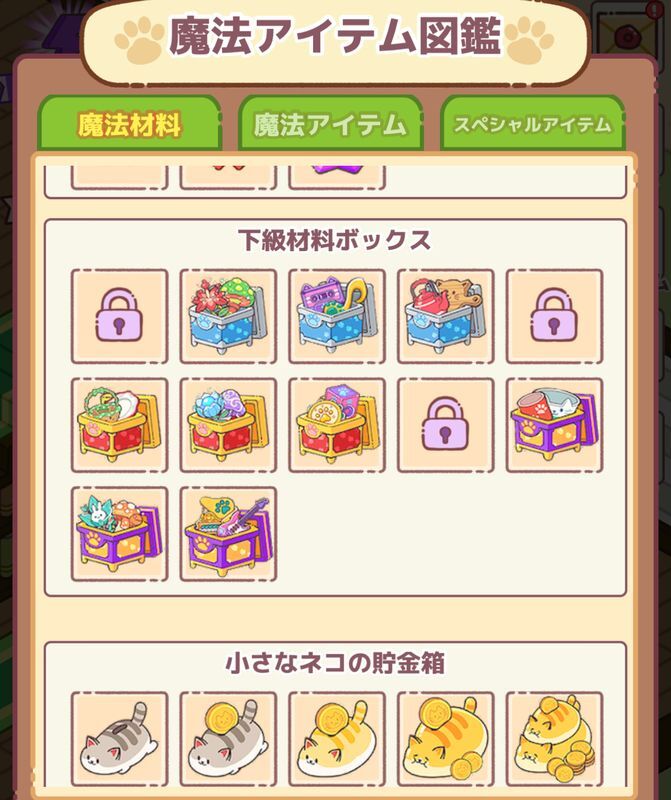Open the purple box with cat bowl

coord(554,425)
